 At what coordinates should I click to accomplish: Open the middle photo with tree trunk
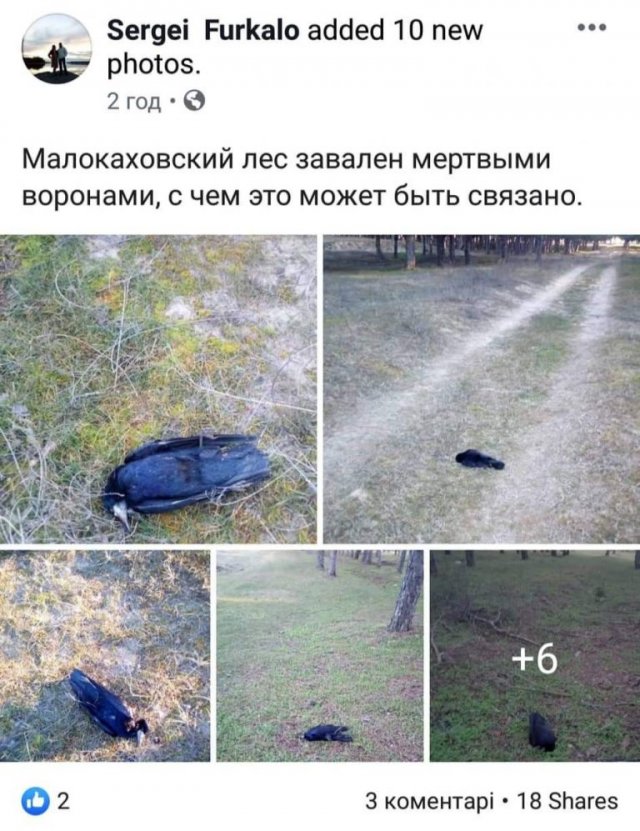(320, 655)
